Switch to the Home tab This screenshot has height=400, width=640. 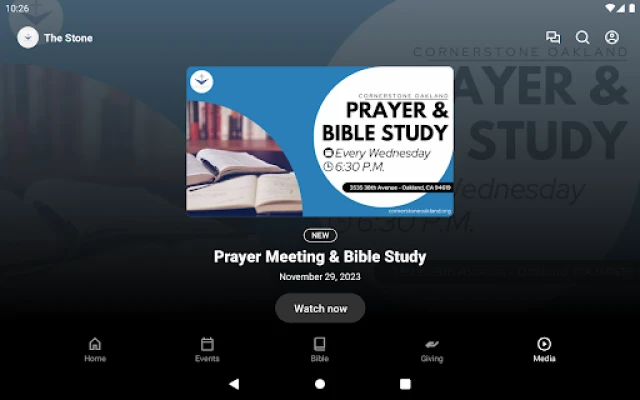(x=95, y=349)
